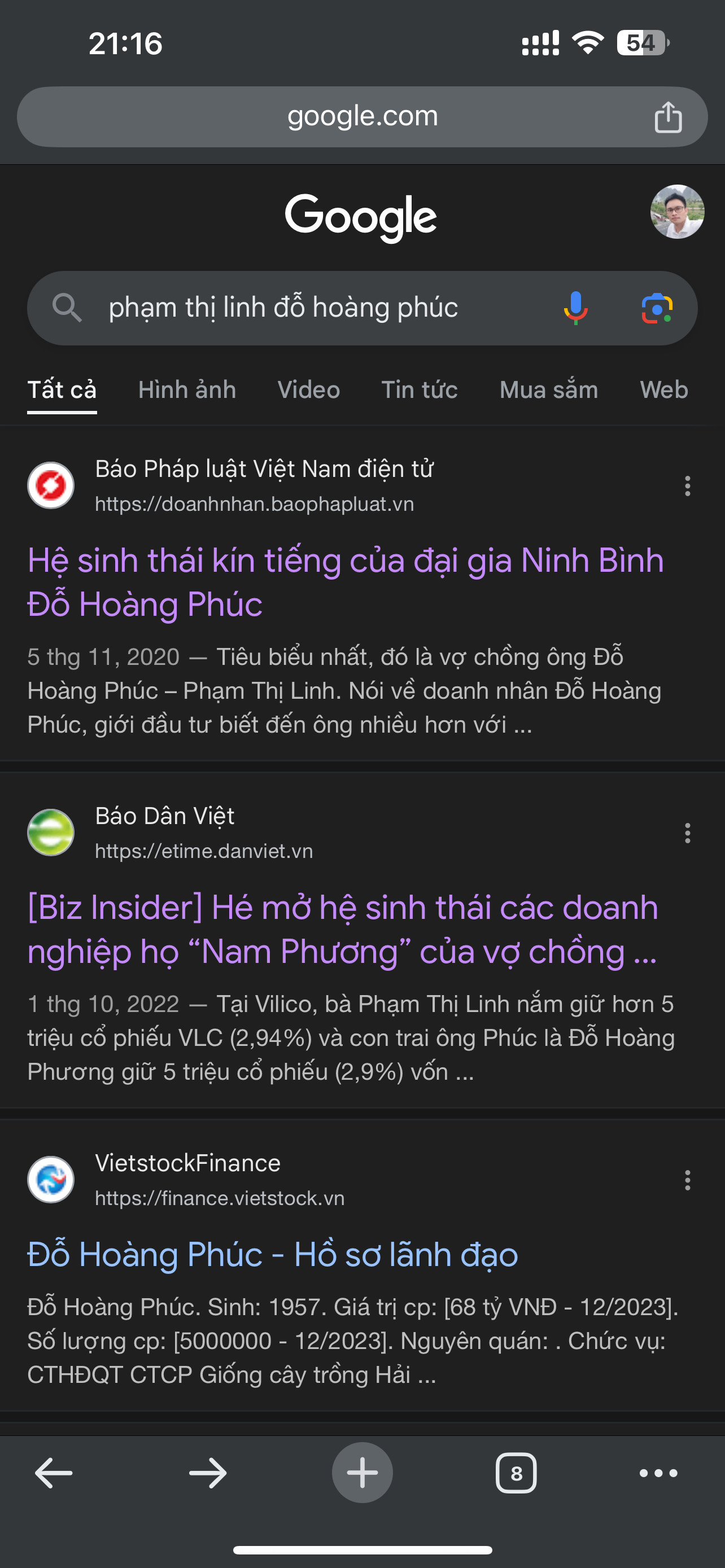Switch to the Web tab

click(663, 389)
